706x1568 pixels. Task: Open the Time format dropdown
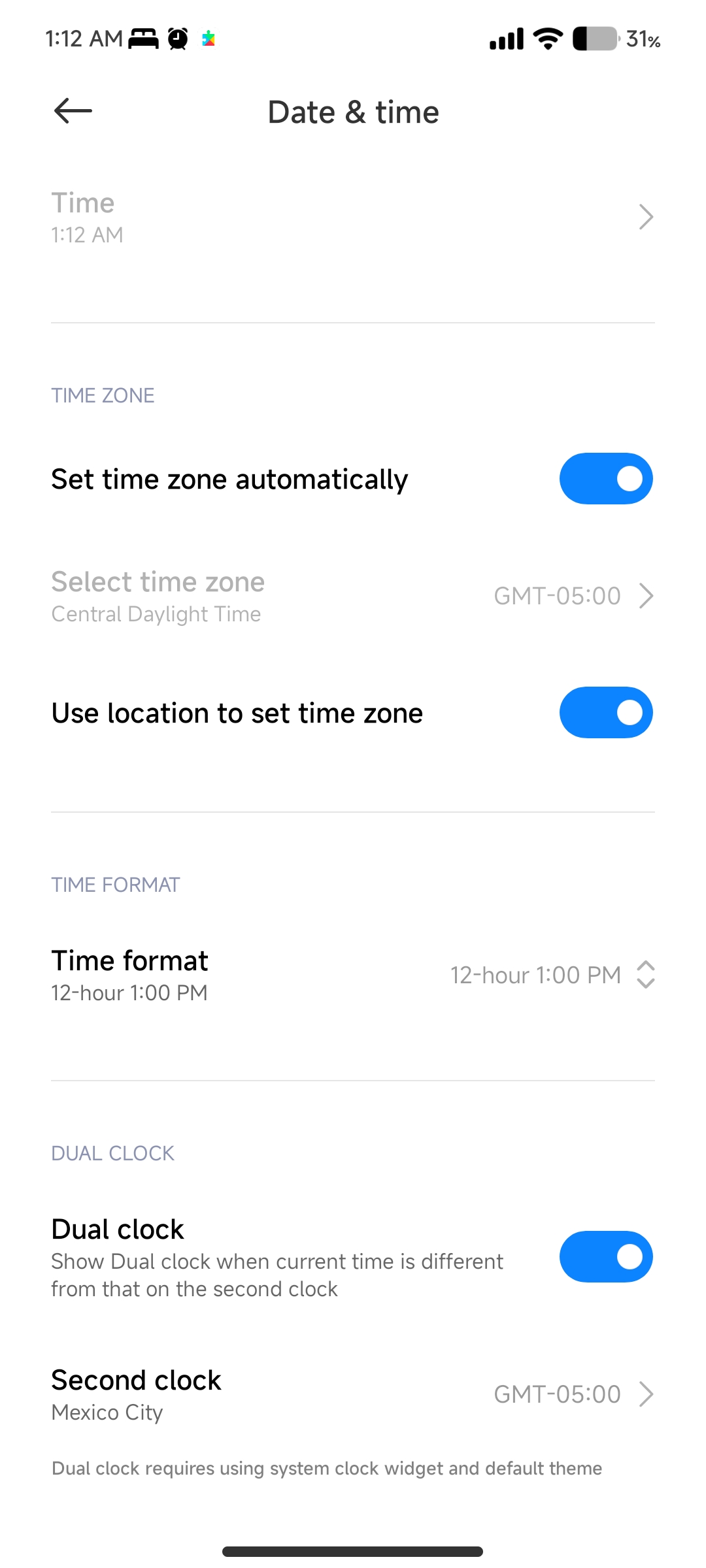353,975
